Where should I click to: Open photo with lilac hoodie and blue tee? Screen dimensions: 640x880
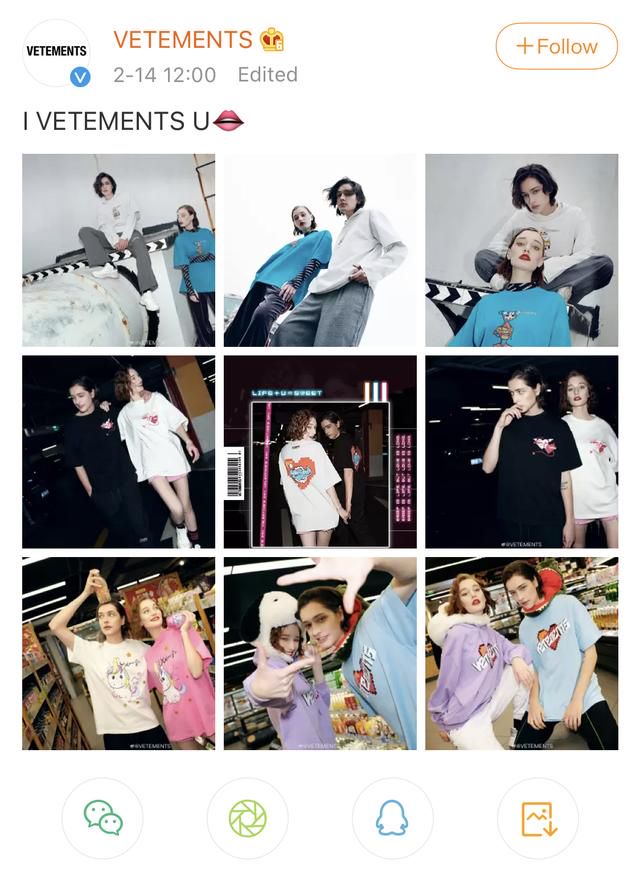[521, 654]
